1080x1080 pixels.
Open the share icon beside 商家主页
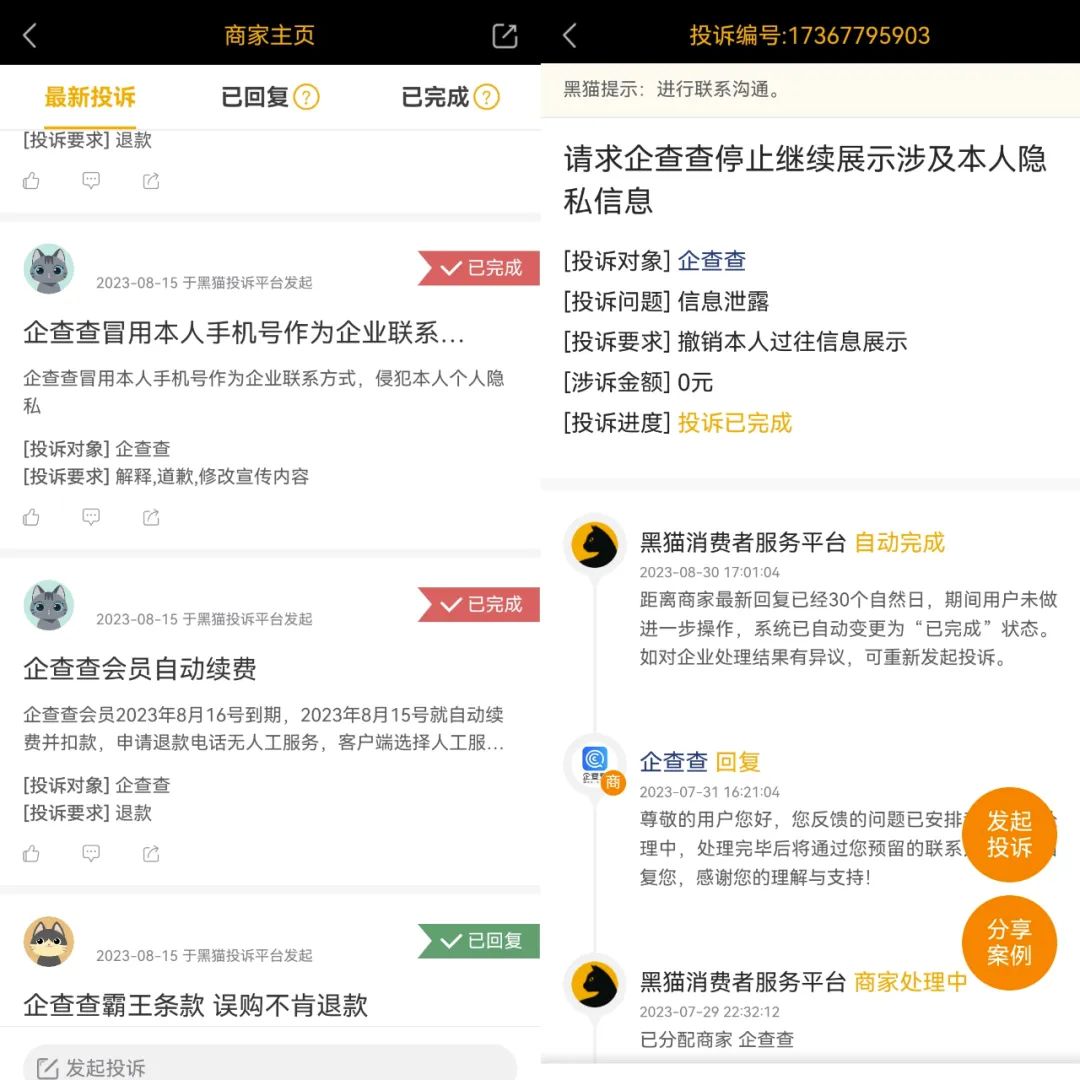pos(505,36)
